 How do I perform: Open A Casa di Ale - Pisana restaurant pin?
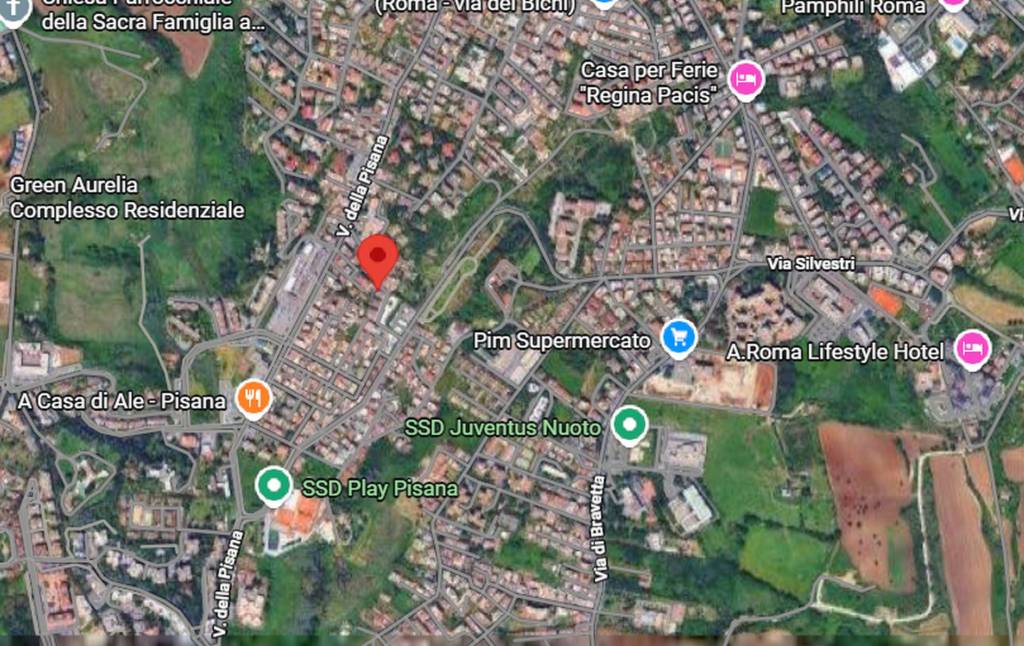pos(254,399)
